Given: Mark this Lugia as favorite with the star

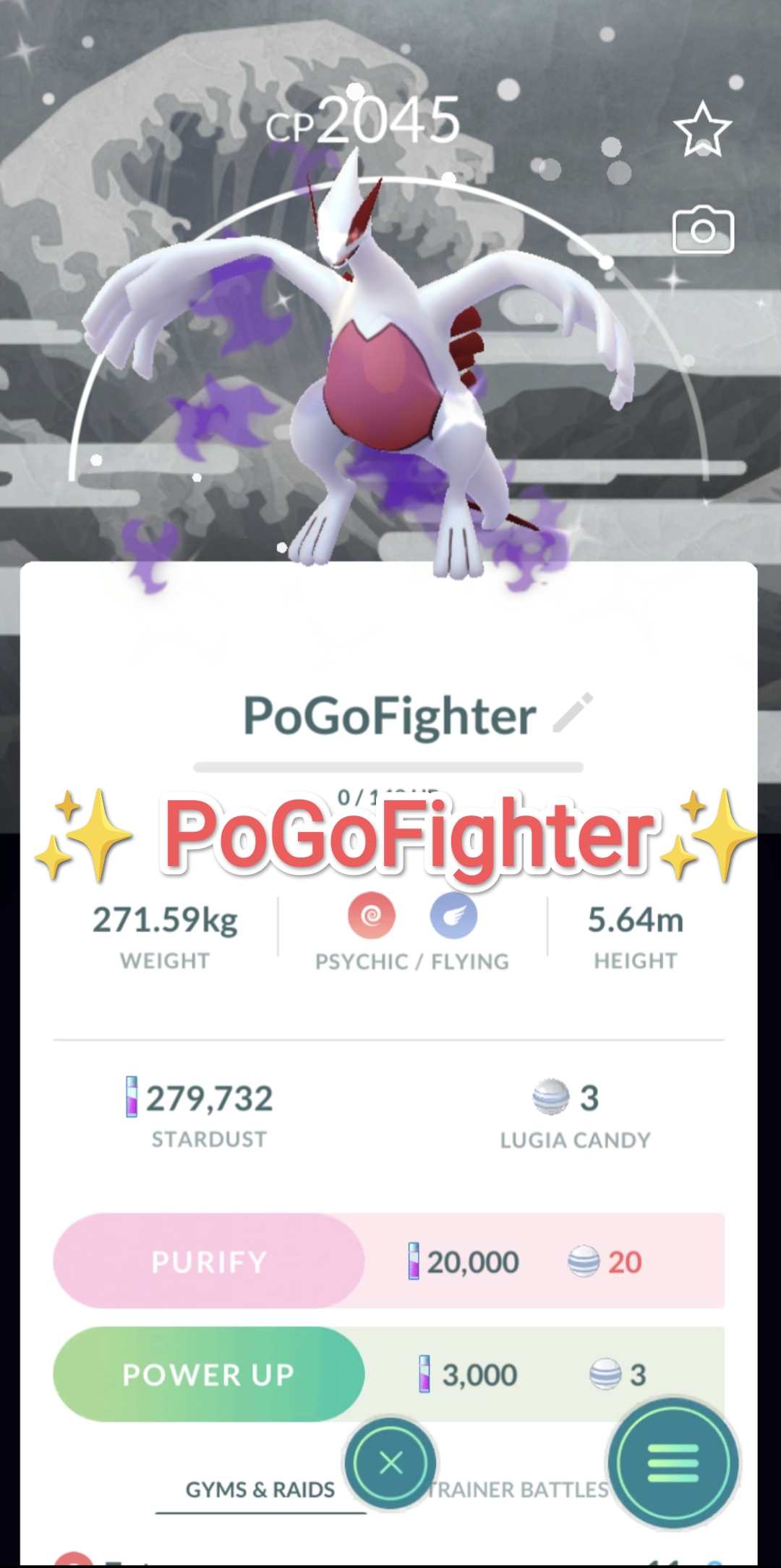Looking at the screenshot, I should click(x=702, y=130).
